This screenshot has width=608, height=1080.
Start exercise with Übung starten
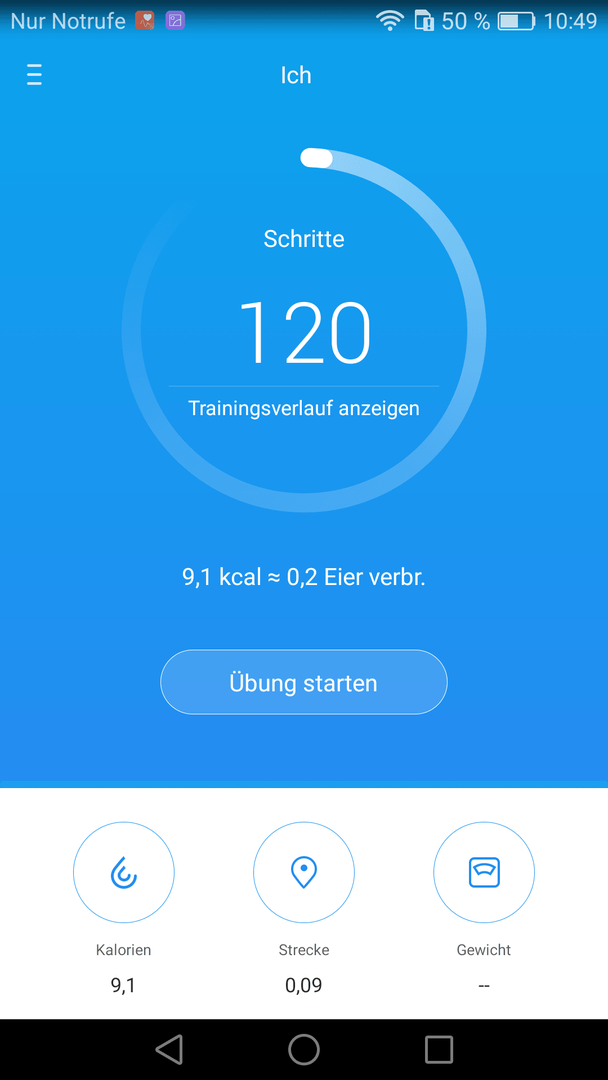point(304,682)
